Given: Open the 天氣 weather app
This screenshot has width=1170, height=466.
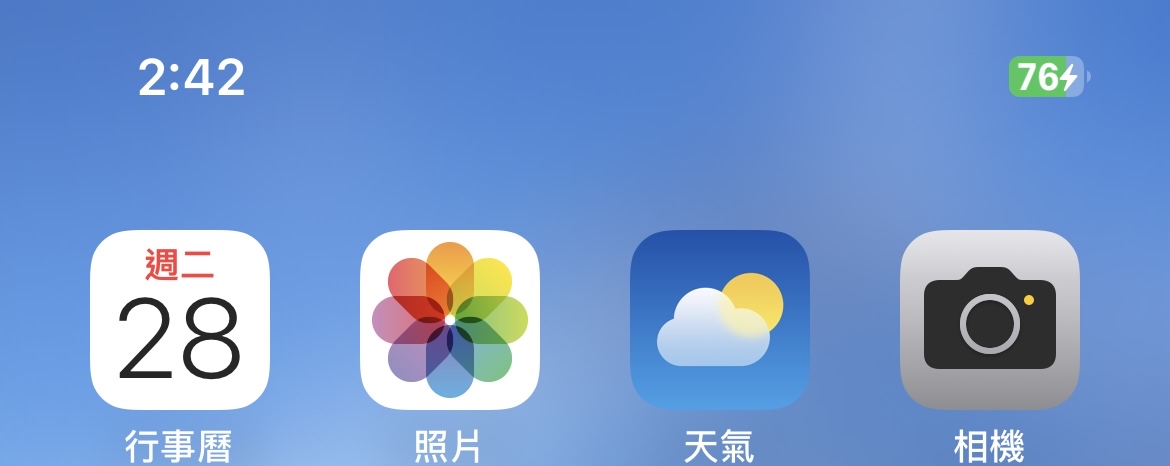Looking at the screenshot, I should pyautogui.click(x=720, y=320).
